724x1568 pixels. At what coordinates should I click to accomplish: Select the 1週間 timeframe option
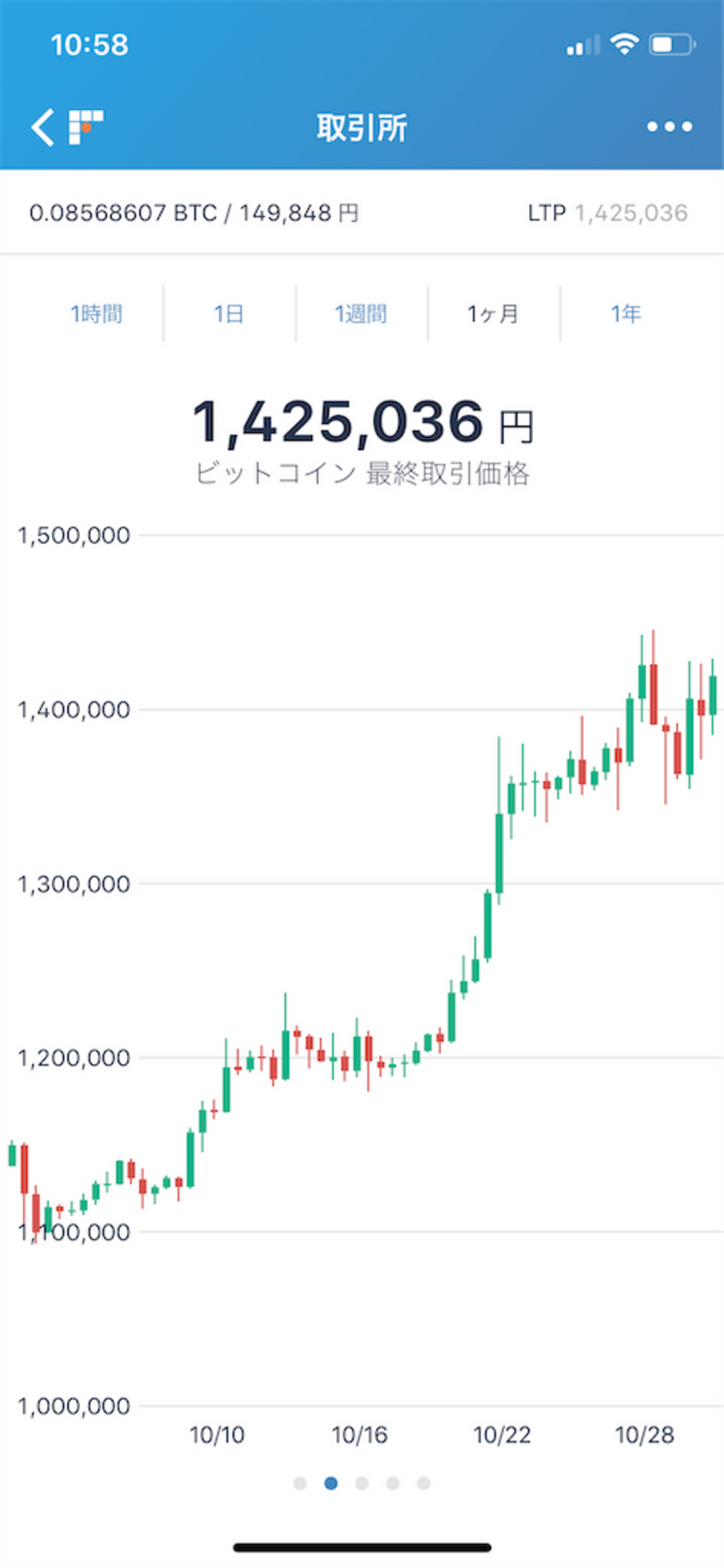[362, 314]
